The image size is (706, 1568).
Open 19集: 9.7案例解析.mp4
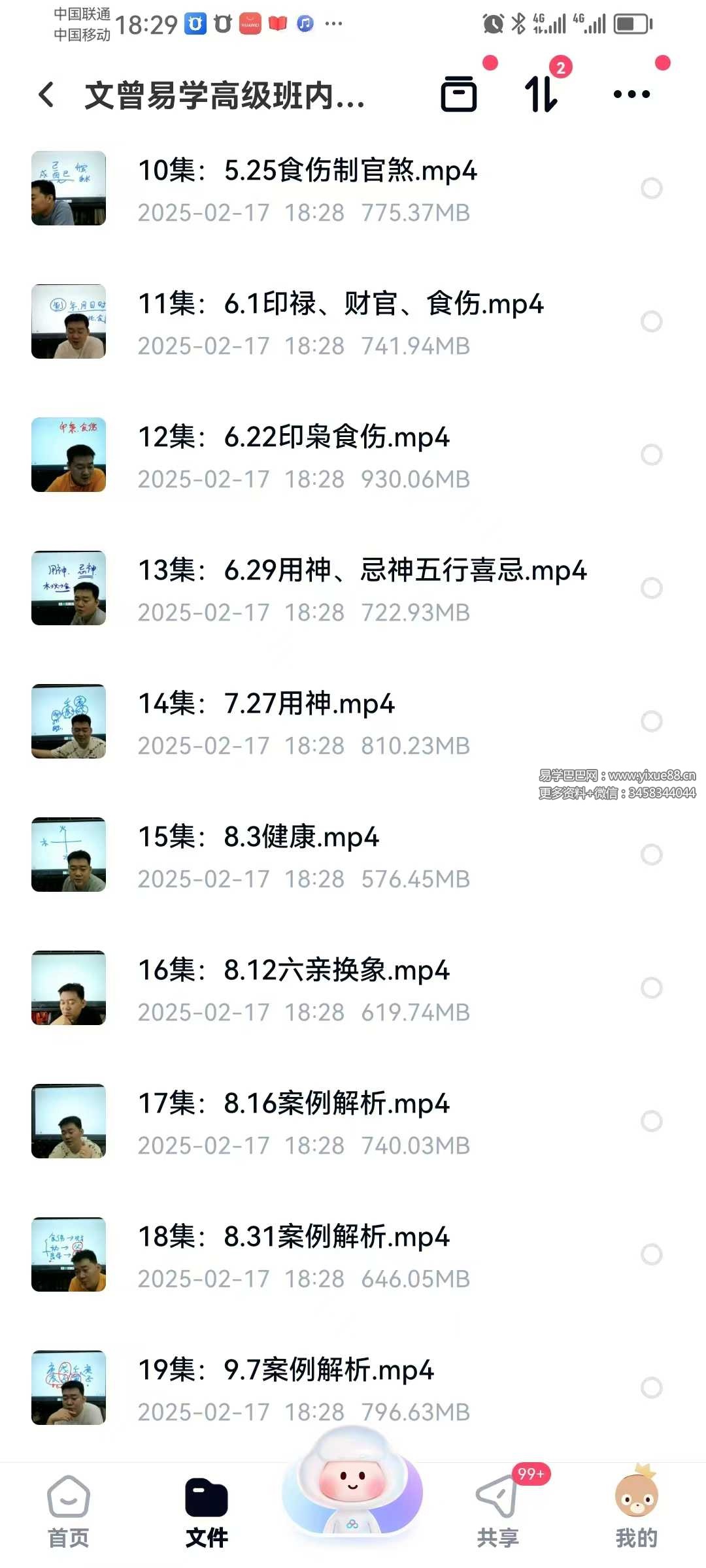coord(286,1371)
